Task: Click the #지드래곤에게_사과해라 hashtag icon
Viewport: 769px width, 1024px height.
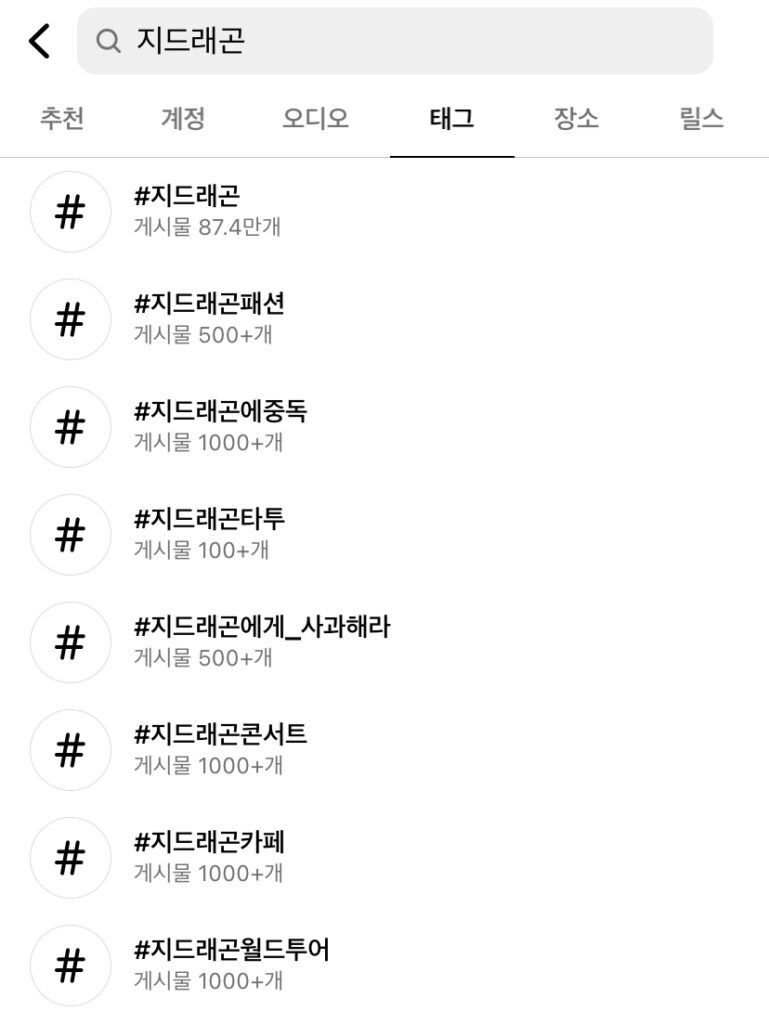Action: (x=70, y=643)
